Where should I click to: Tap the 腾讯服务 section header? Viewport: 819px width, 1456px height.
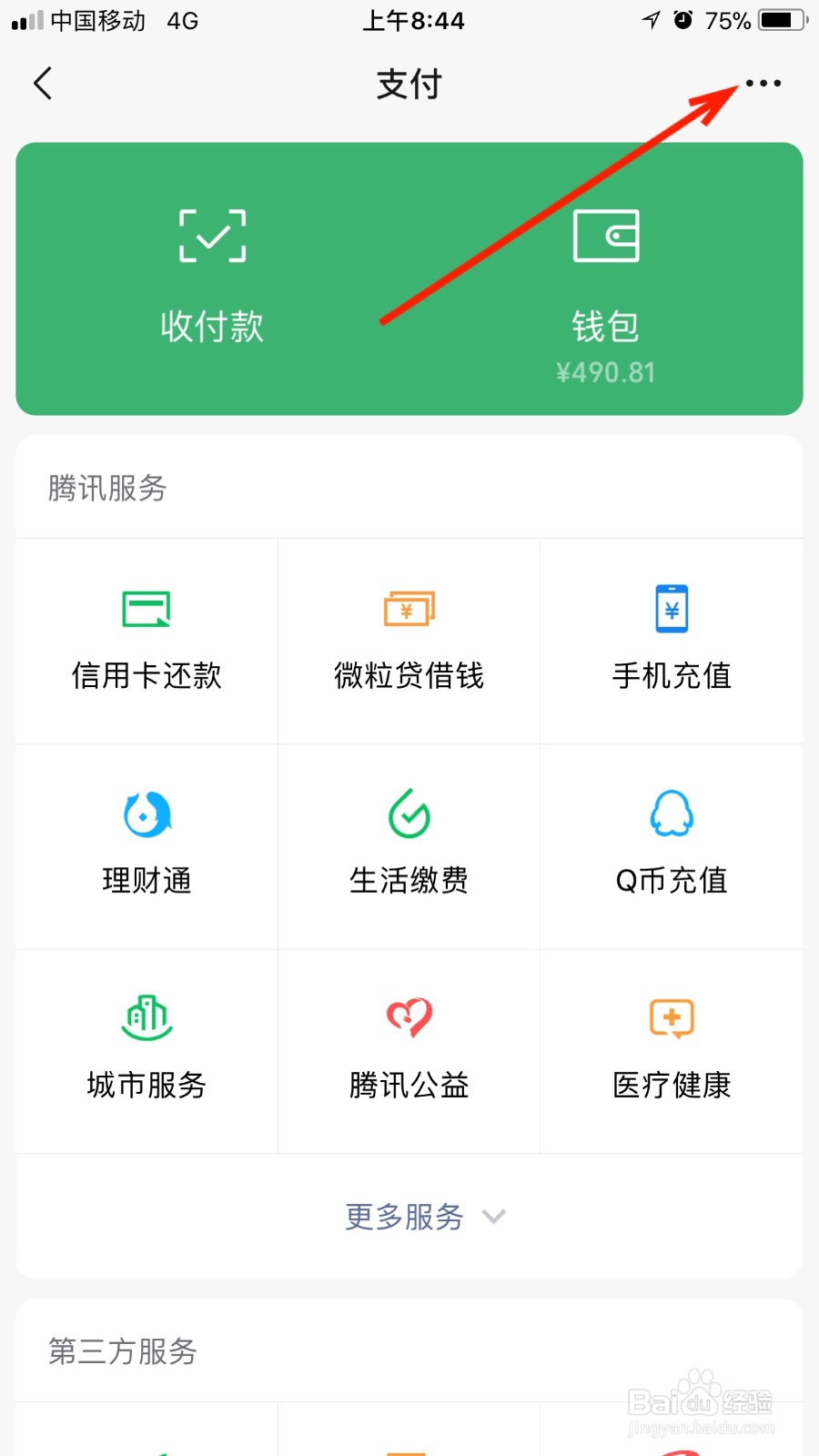(x=106, y=489)
